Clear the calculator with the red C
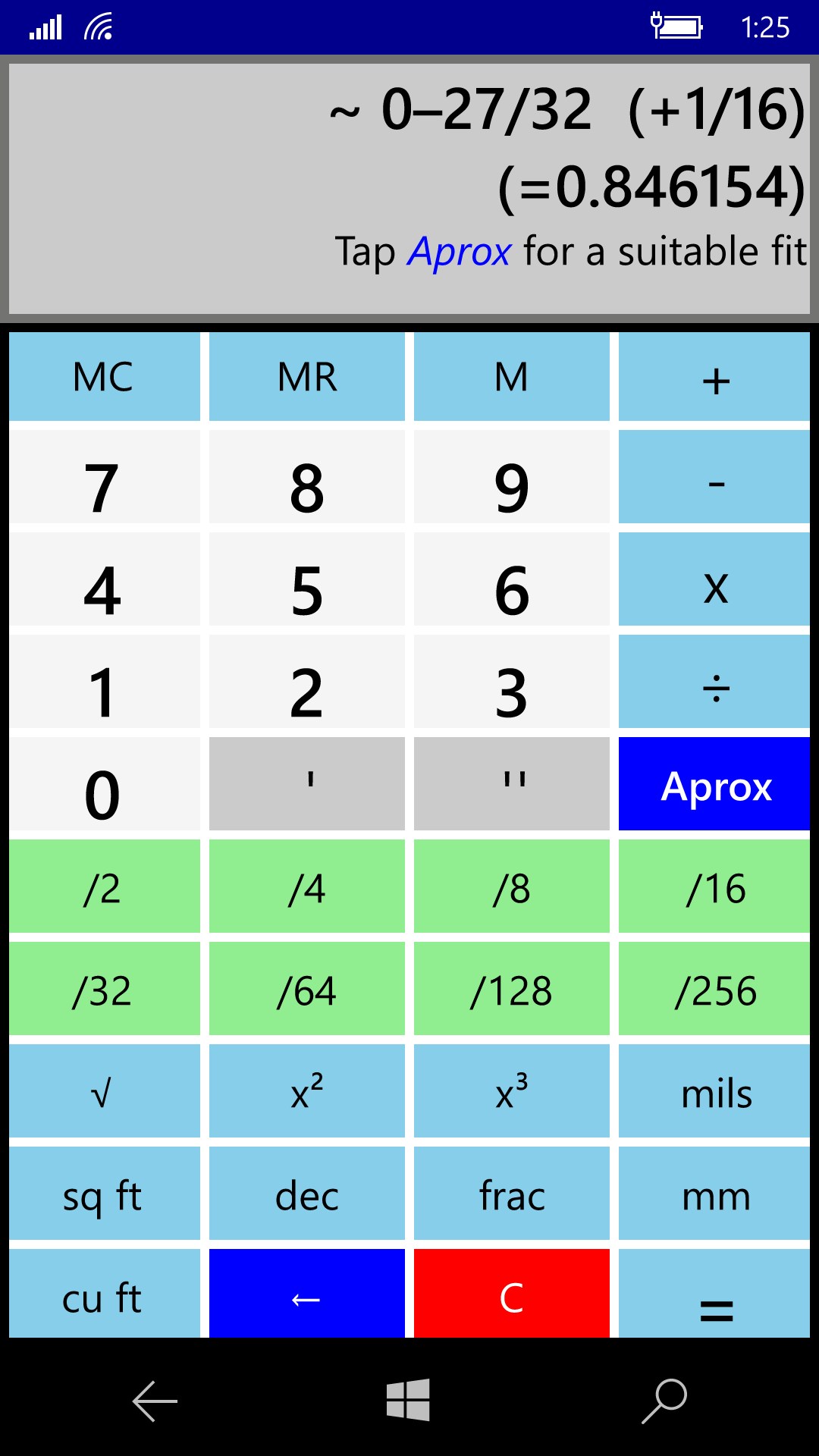The width and height of the screenshot is (819, 1456). pos(512,1294)
